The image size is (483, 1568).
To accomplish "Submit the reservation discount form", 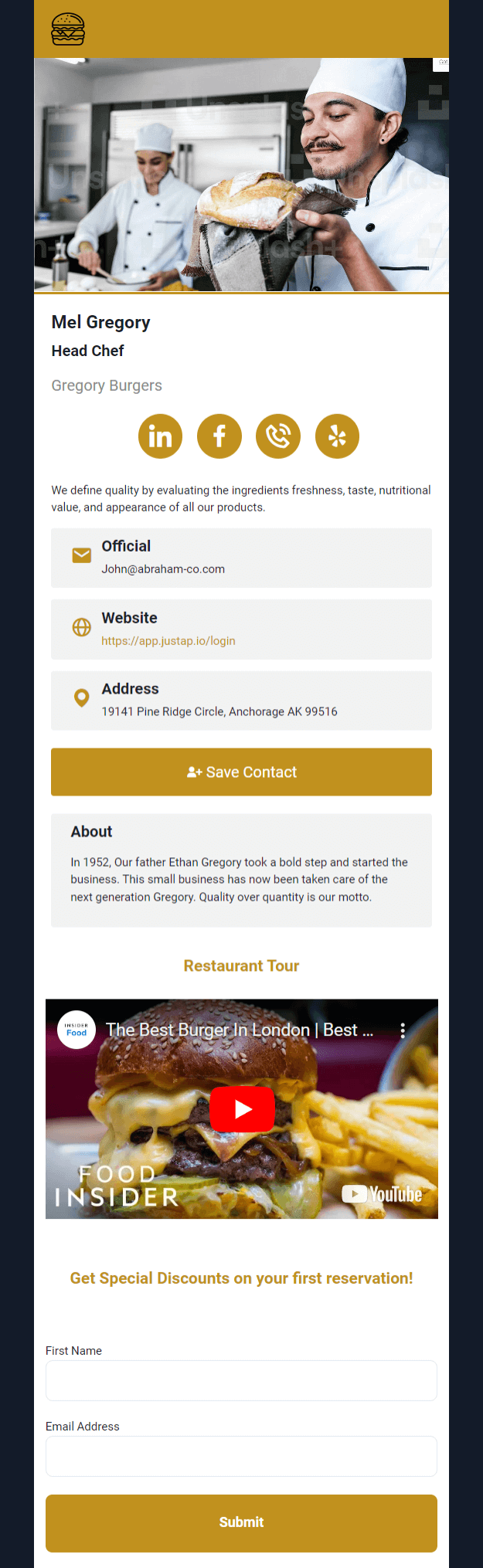I will [x=241, y=1522].
